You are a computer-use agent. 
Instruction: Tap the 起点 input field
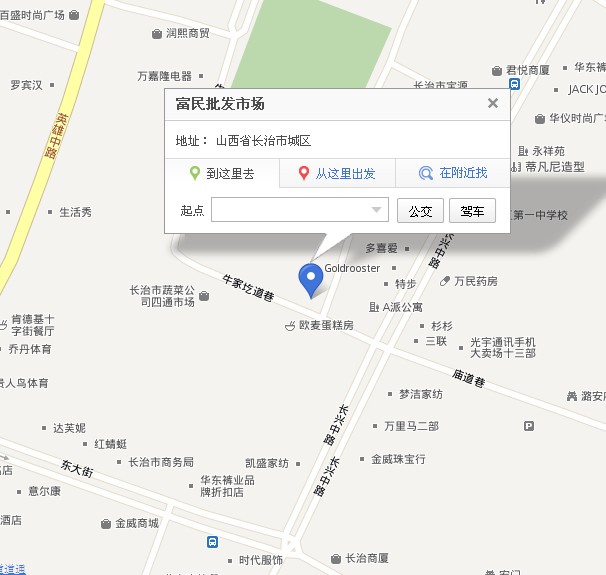(290, 211)
